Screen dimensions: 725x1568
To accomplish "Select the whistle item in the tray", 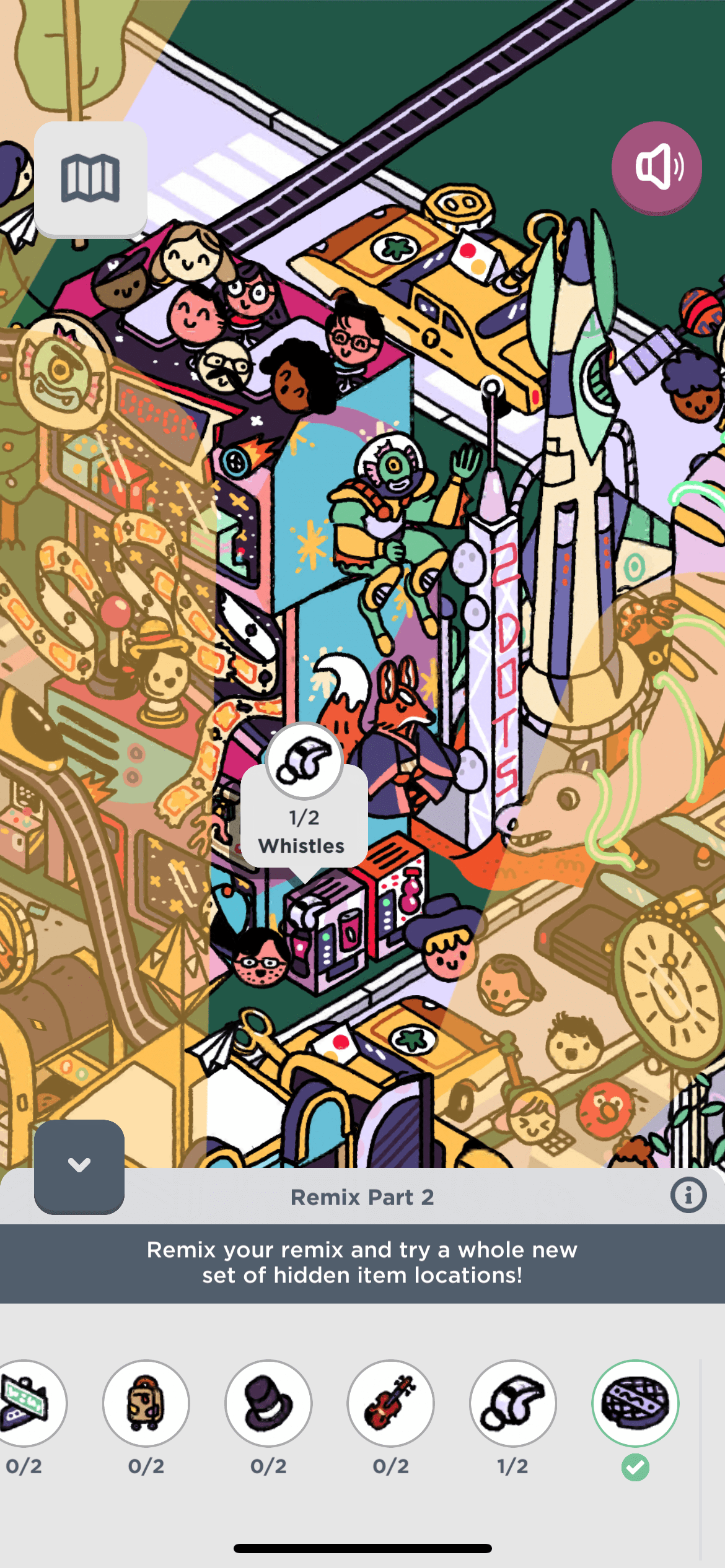I will pyautogui.click(x=512, y=1403).
